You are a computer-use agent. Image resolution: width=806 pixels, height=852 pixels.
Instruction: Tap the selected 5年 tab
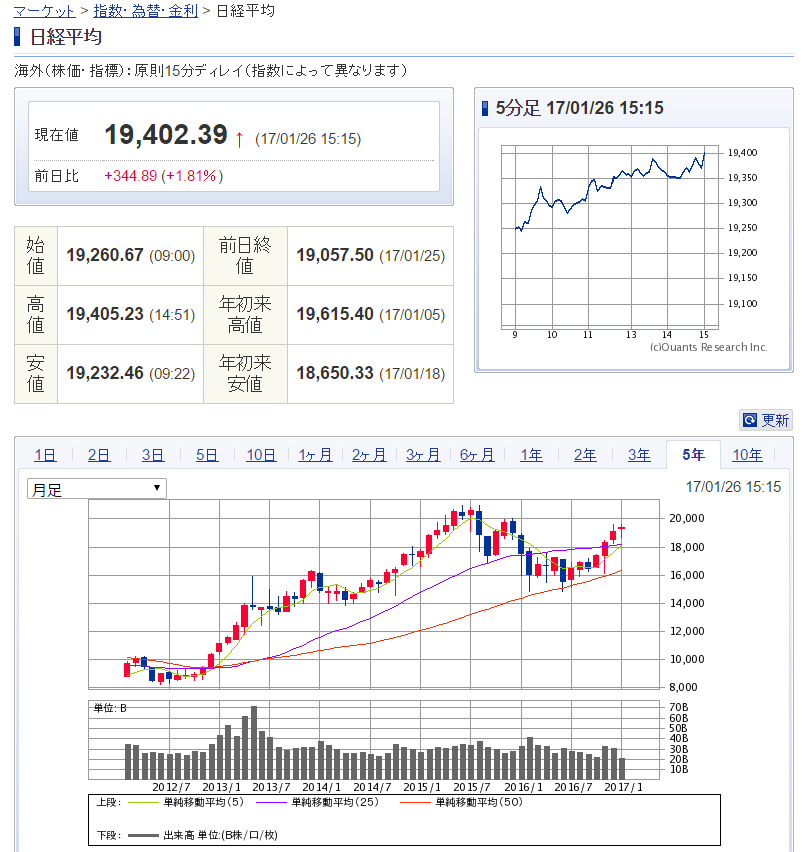click(x=693, y=455)
